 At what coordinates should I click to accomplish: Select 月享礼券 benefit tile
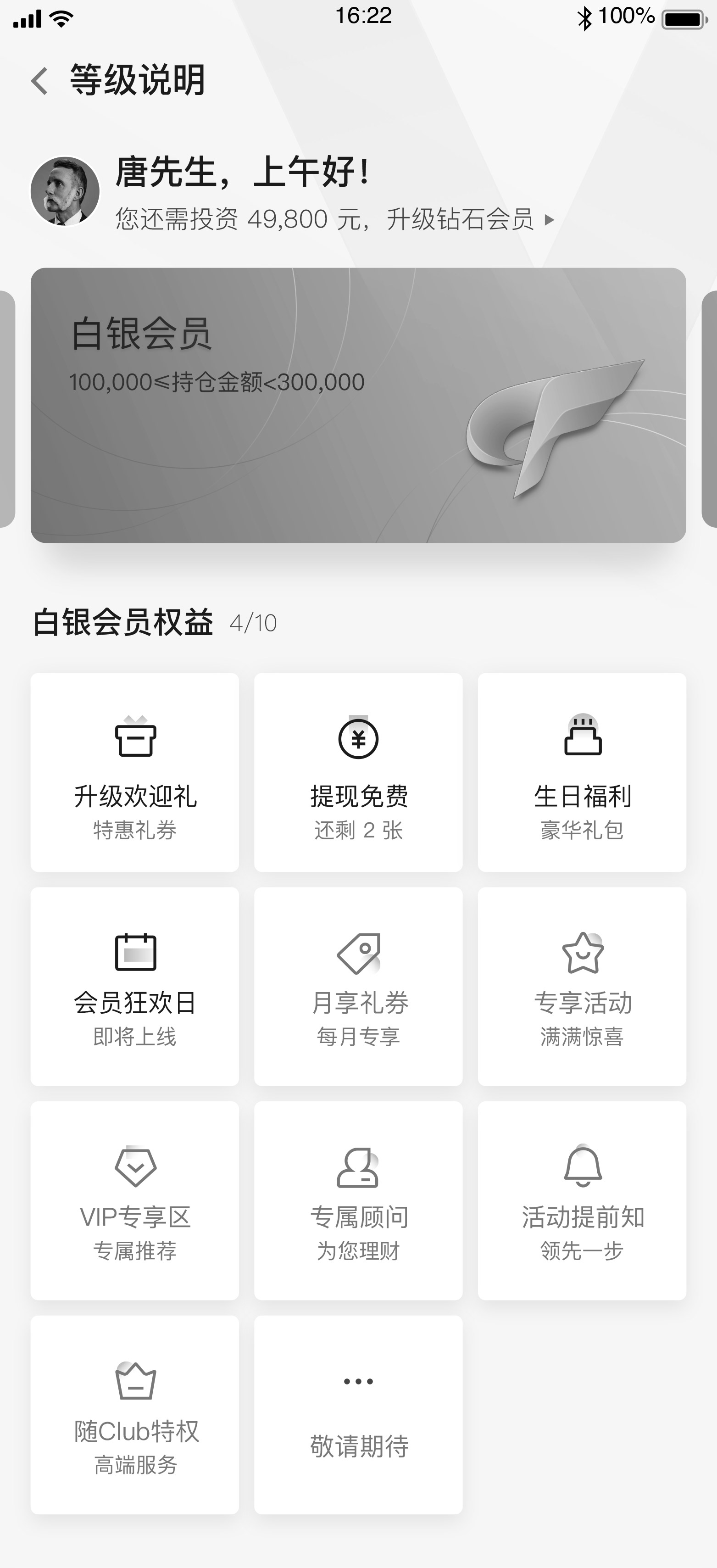(359, 986)
